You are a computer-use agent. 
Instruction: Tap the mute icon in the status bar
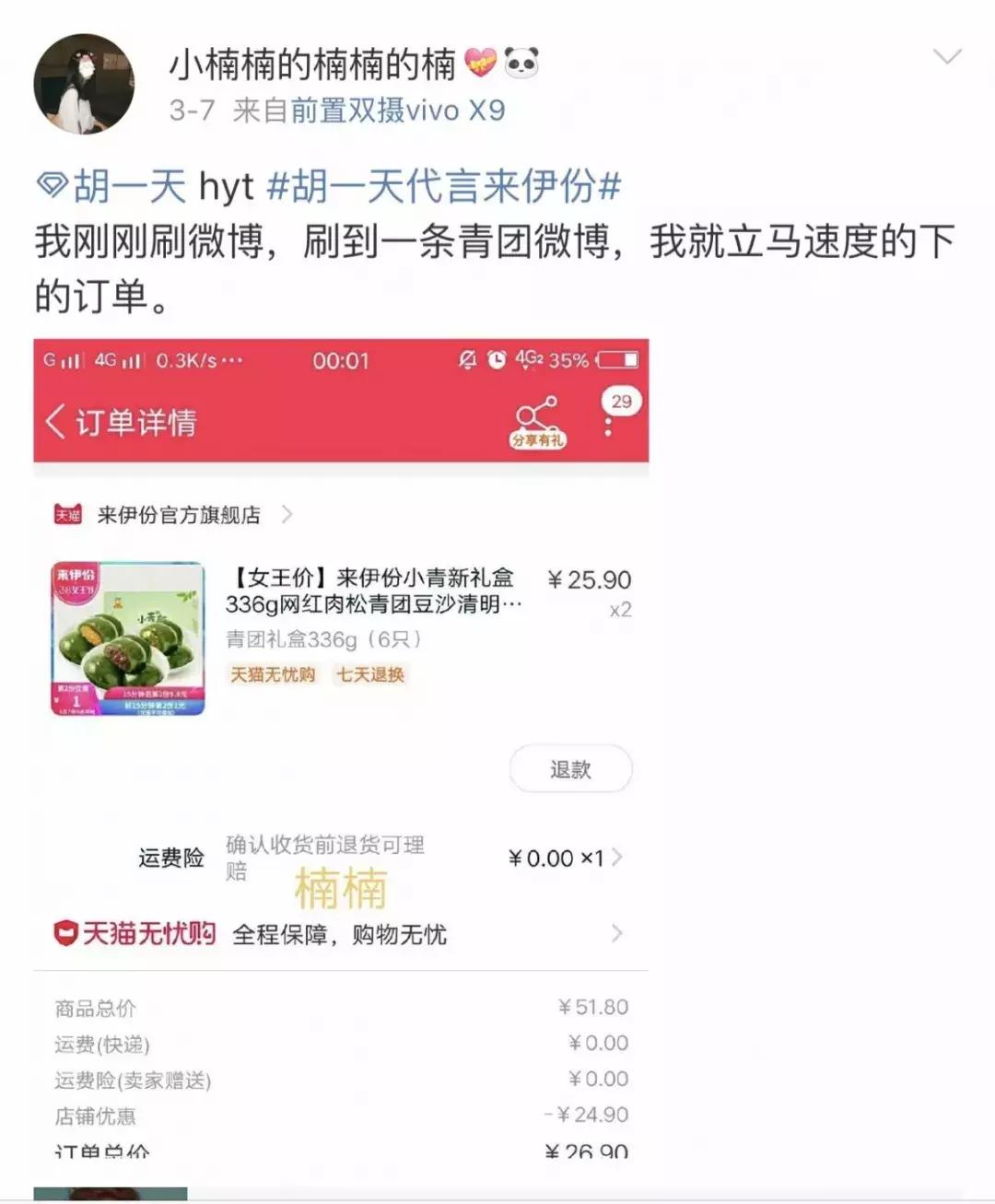coord(468,360)
